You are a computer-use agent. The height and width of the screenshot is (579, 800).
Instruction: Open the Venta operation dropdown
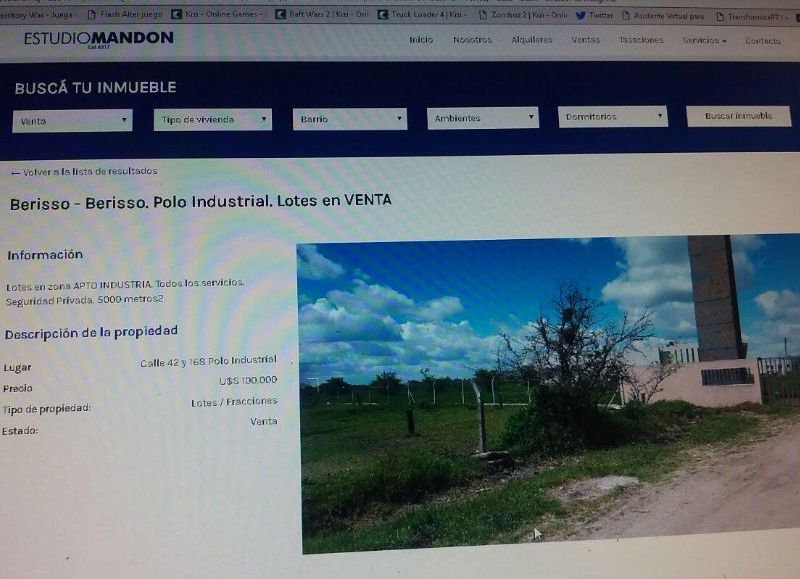point(72,121)
